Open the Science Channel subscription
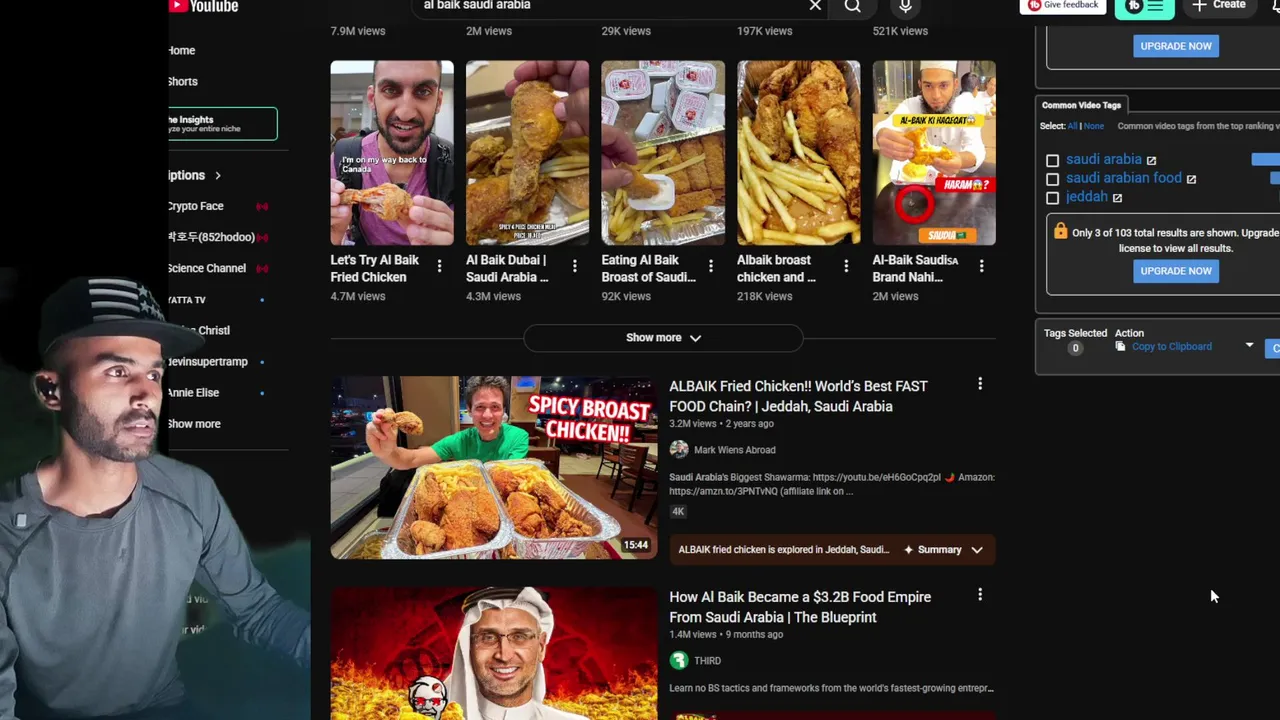Viewport: 1280px width, 720px height. [206, 268]
